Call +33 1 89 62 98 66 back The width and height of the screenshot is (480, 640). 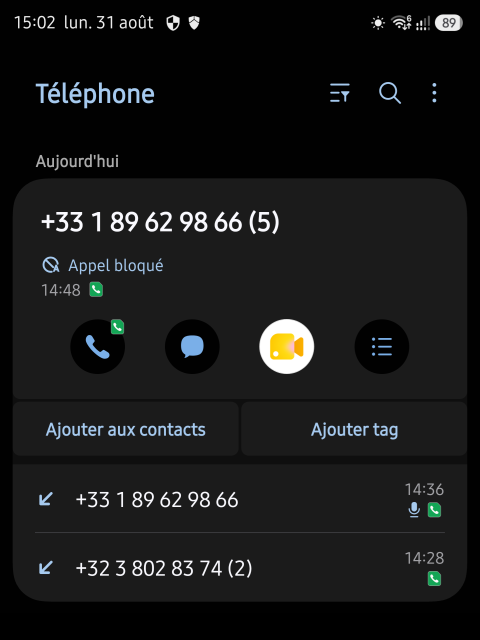pos(98,346)
